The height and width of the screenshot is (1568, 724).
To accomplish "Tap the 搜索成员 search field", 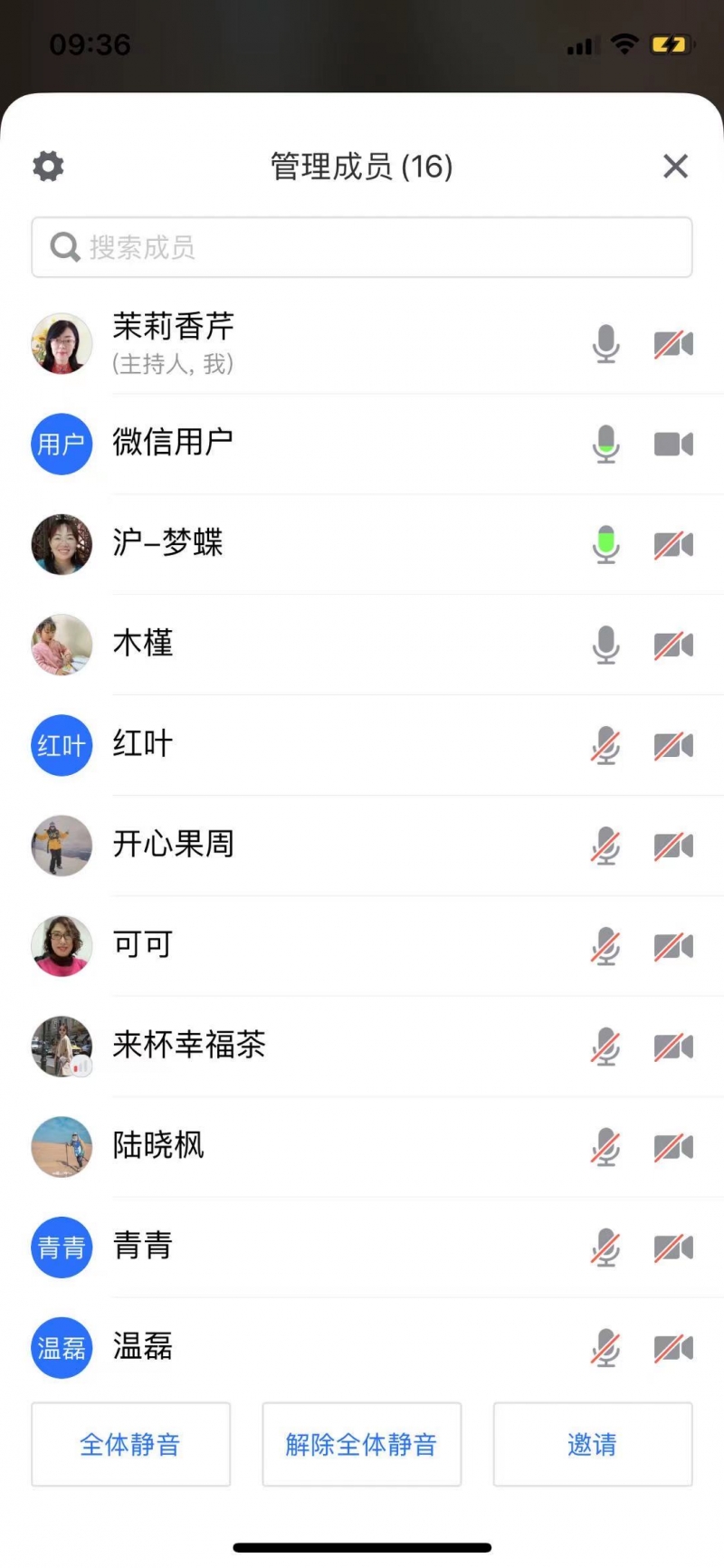I will [362, 247].
